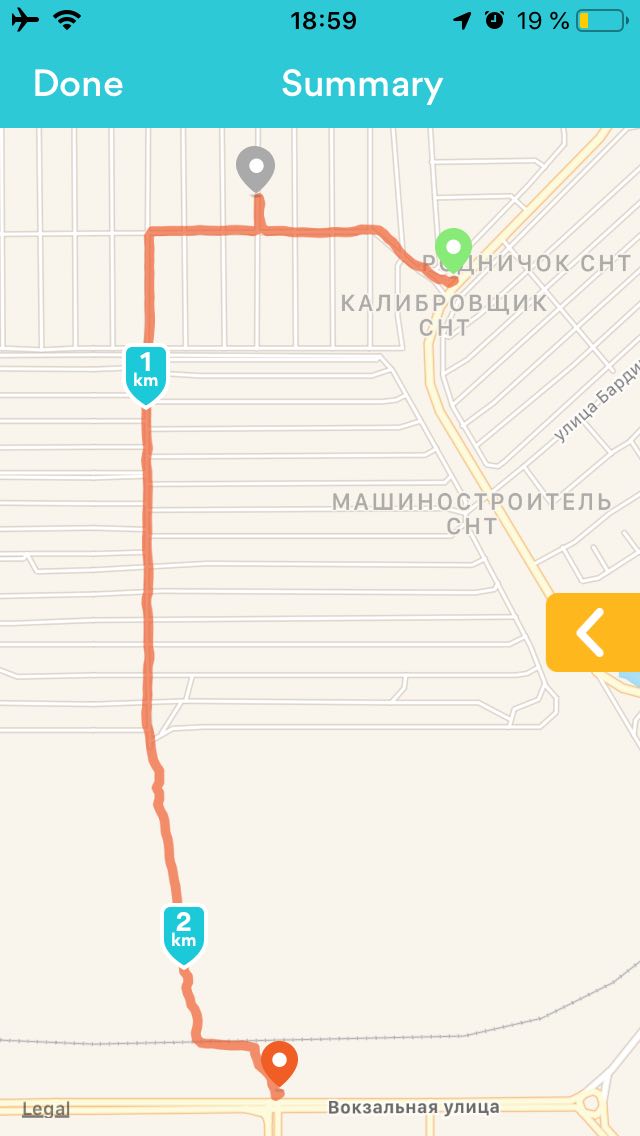Open the Legal link on the map
The height and width of the screenshot is (1136, 640).
[x=46, y=1108]
